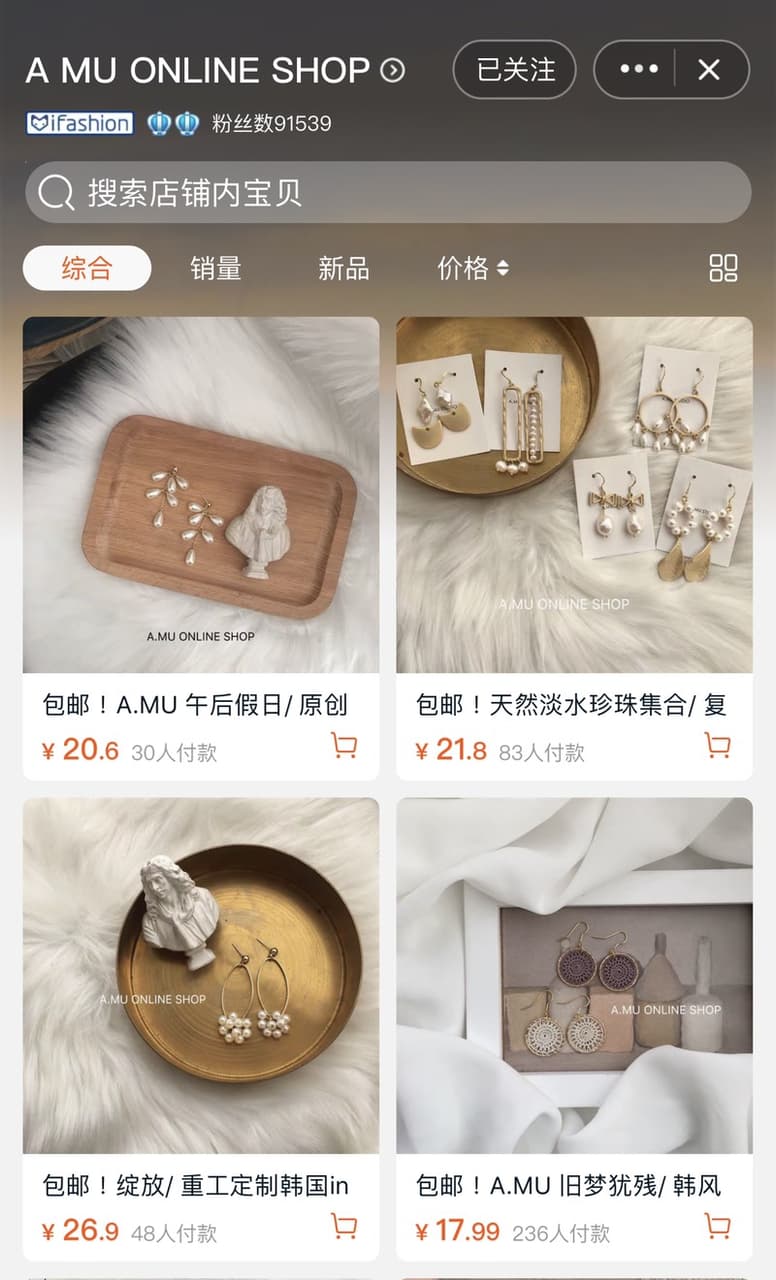This screenshot has height=1280, width=776.
Task: Toggle the grid layout view icon
Action: click(x=723, y=268)
